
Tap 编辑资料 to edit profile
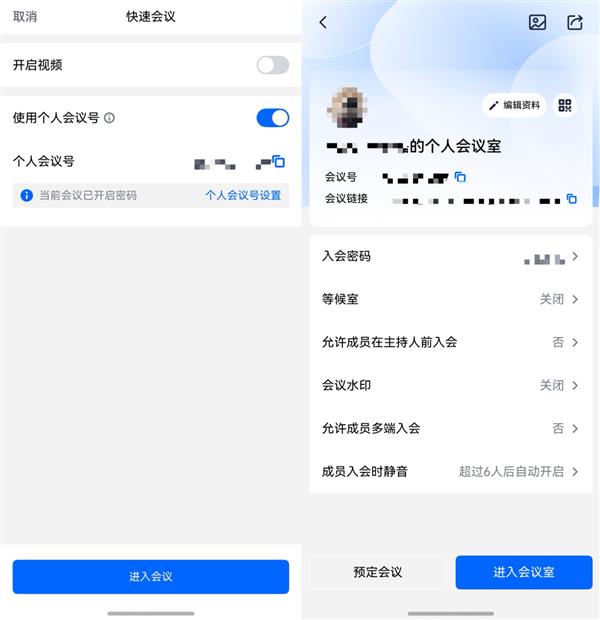pos(514,105)
